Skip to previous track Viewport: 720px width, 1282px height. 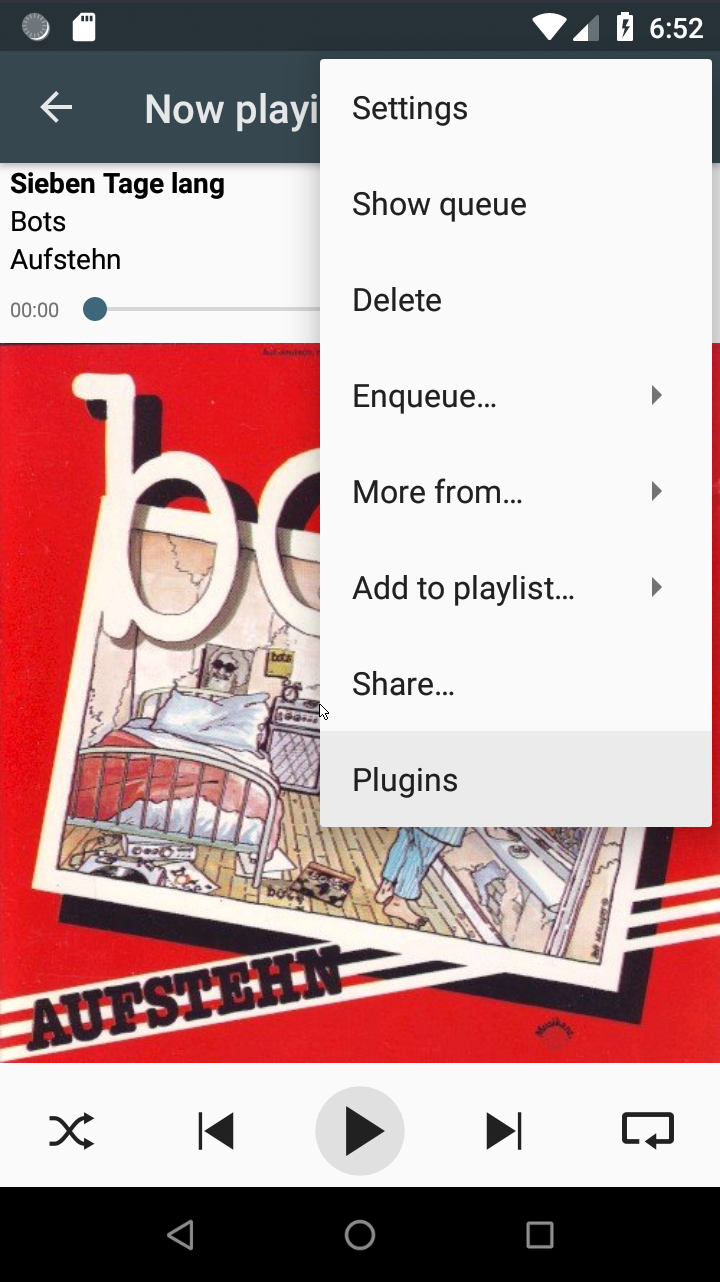[x=216, y=1131]
